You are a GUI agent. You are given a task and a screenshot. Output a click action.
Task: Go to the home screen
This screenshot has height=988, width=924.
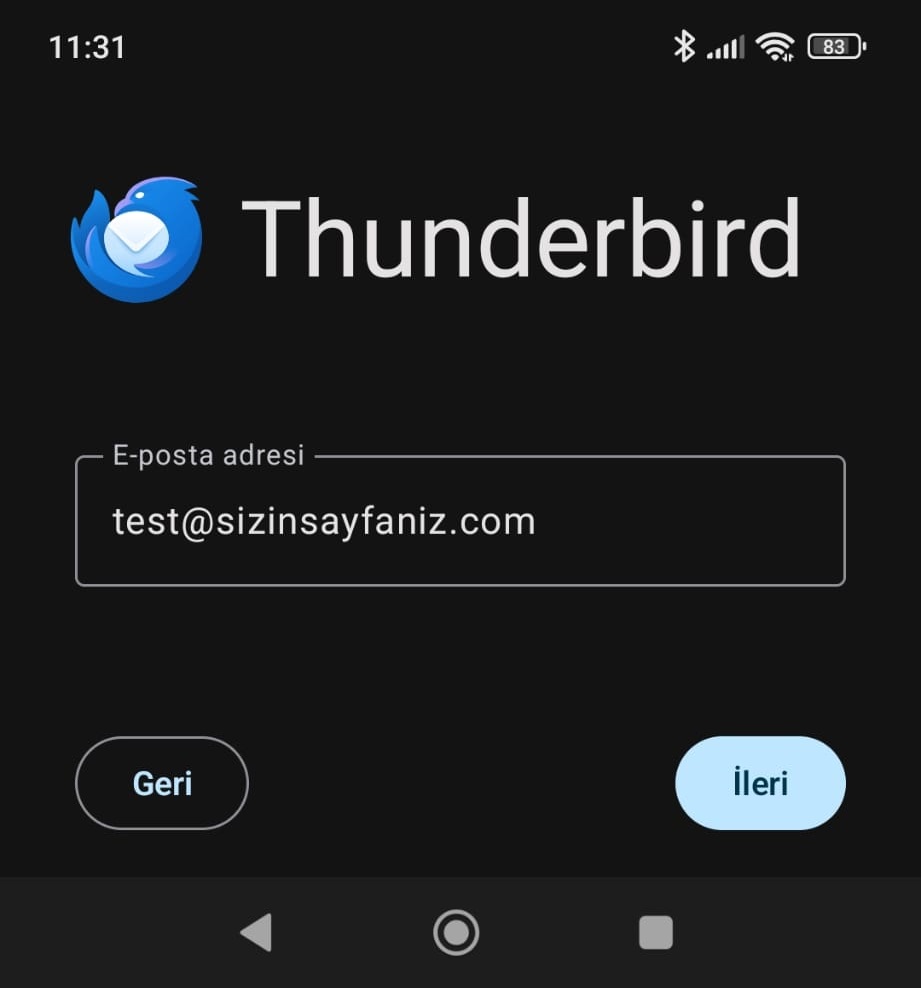pos(456,933)
